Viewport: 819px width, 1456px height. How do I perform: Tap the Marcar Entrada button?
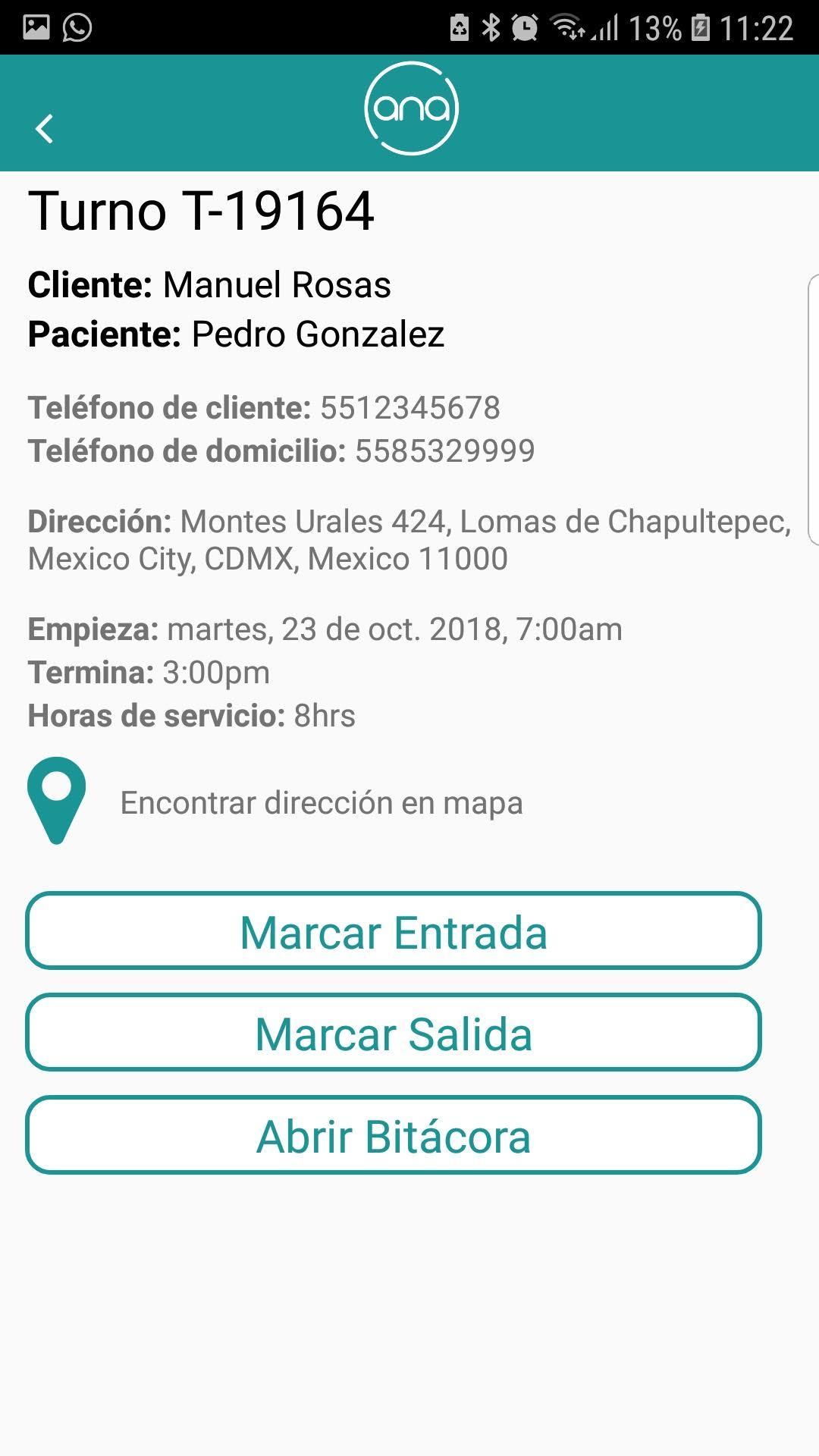(x=394, y=930)
